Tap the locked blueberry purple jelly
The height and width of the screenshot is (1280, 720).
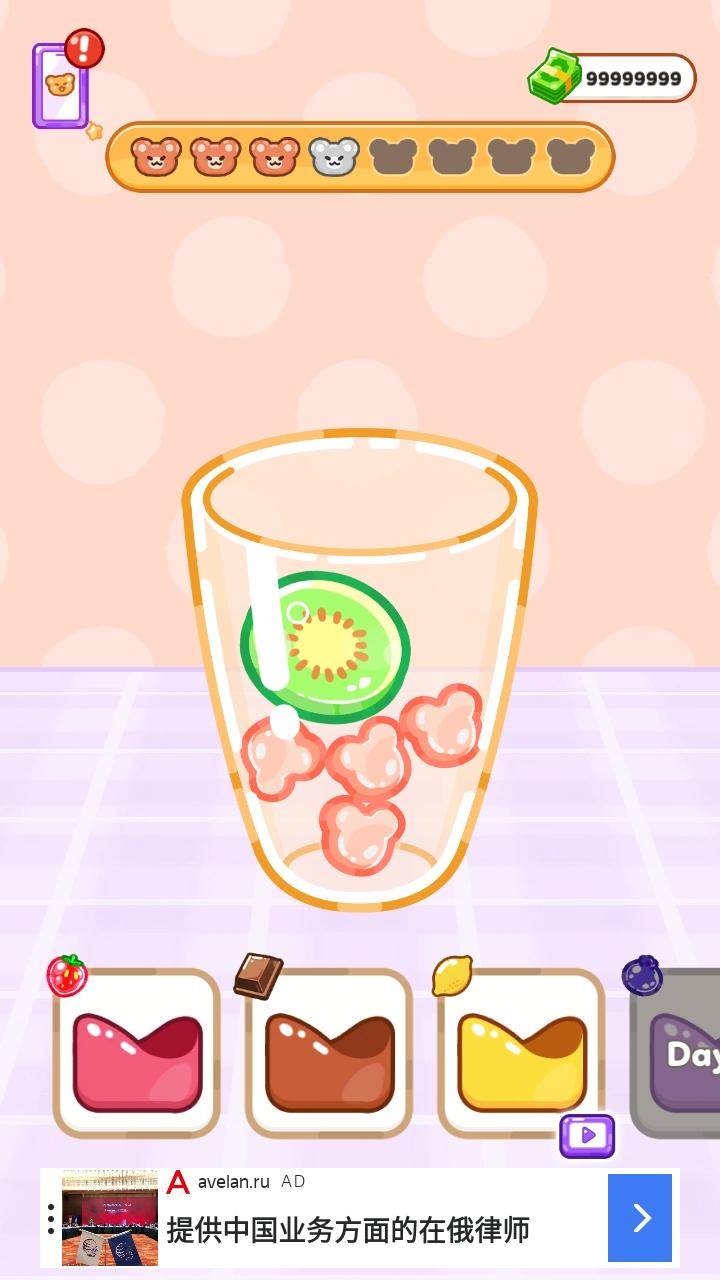click(680, 1054)
